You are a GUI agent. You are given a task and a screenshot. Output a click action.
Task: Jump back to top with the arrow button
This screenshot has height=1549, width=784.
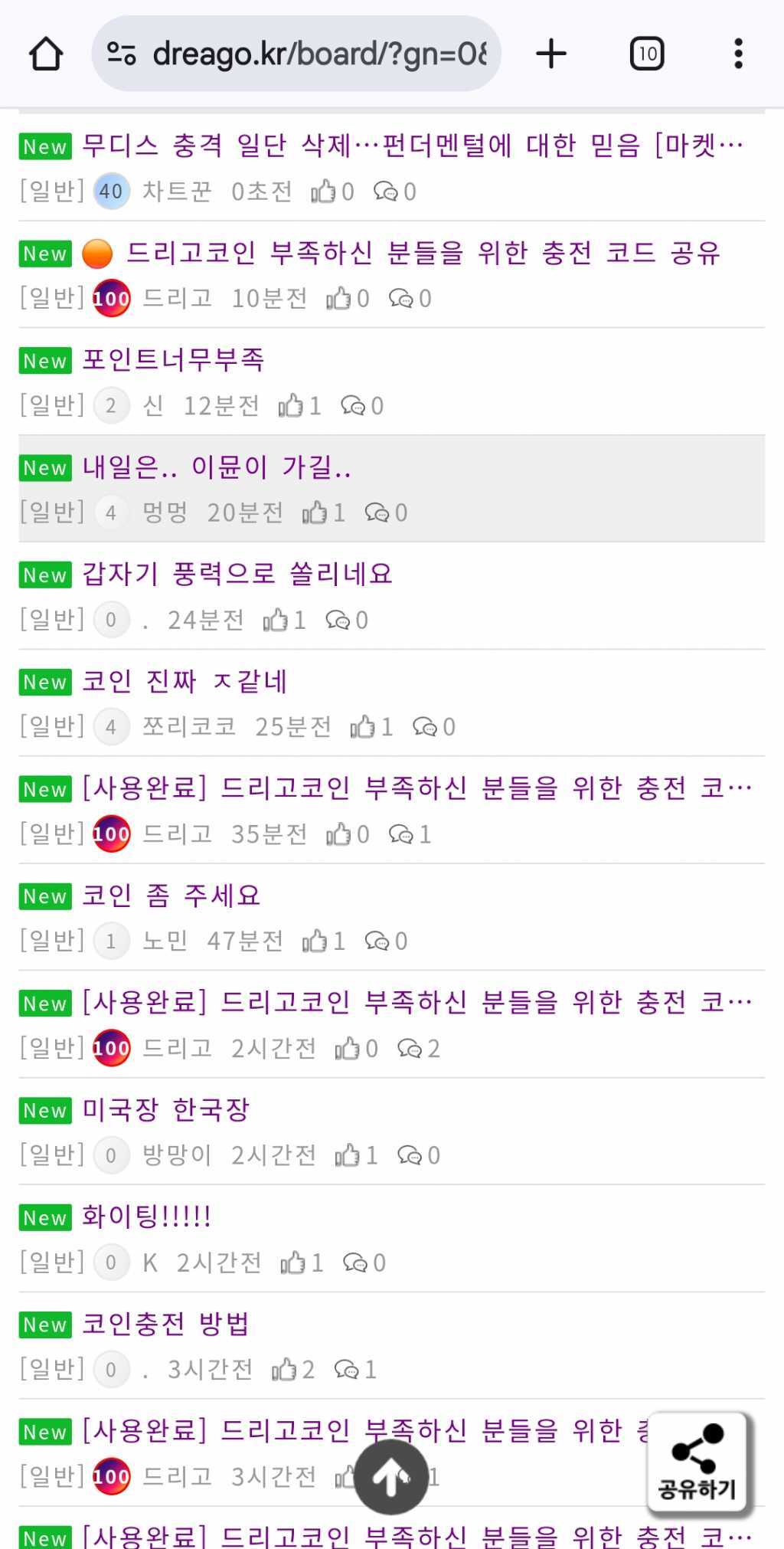tap(390, 1477)
